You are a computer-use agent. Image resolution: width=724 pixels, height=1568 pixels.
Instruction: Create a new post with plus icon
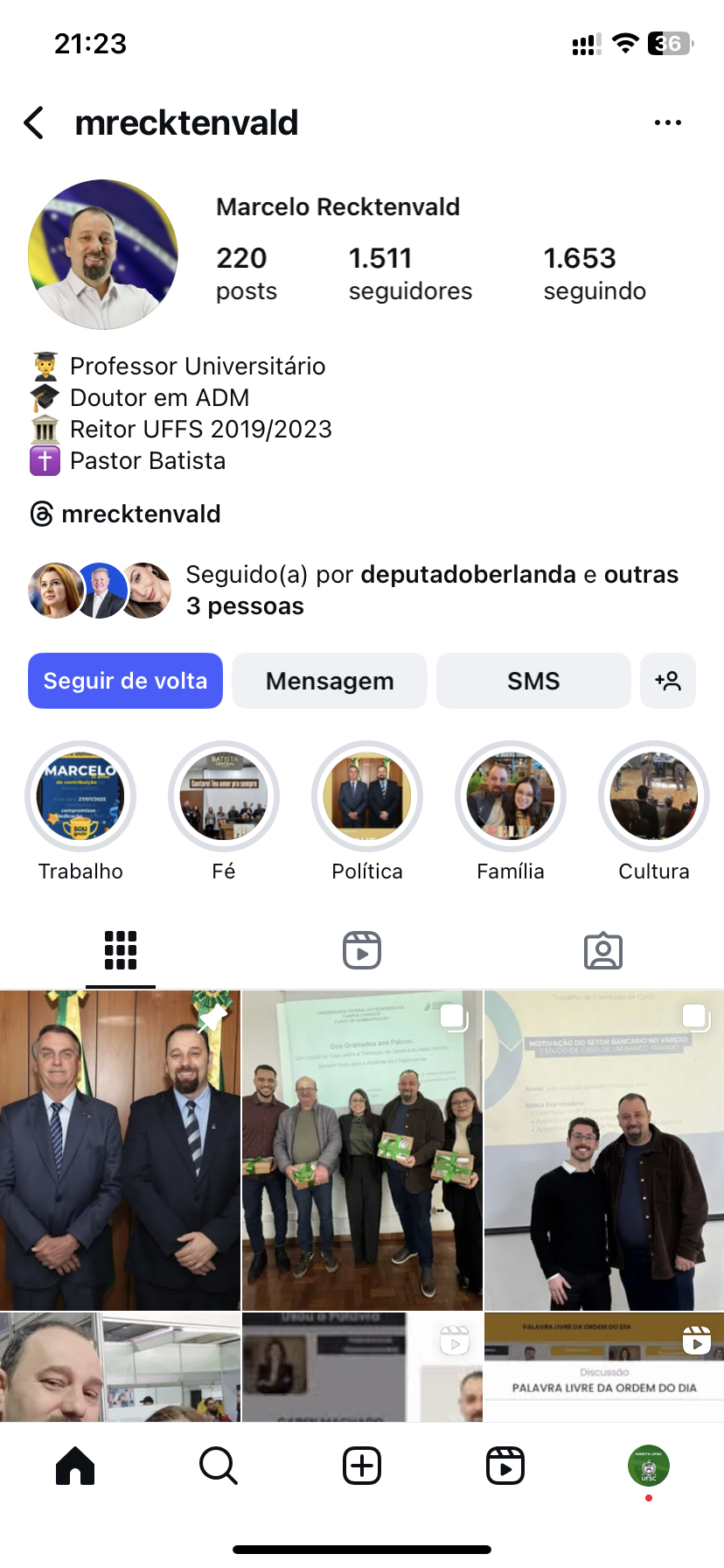click(362, 1466)
